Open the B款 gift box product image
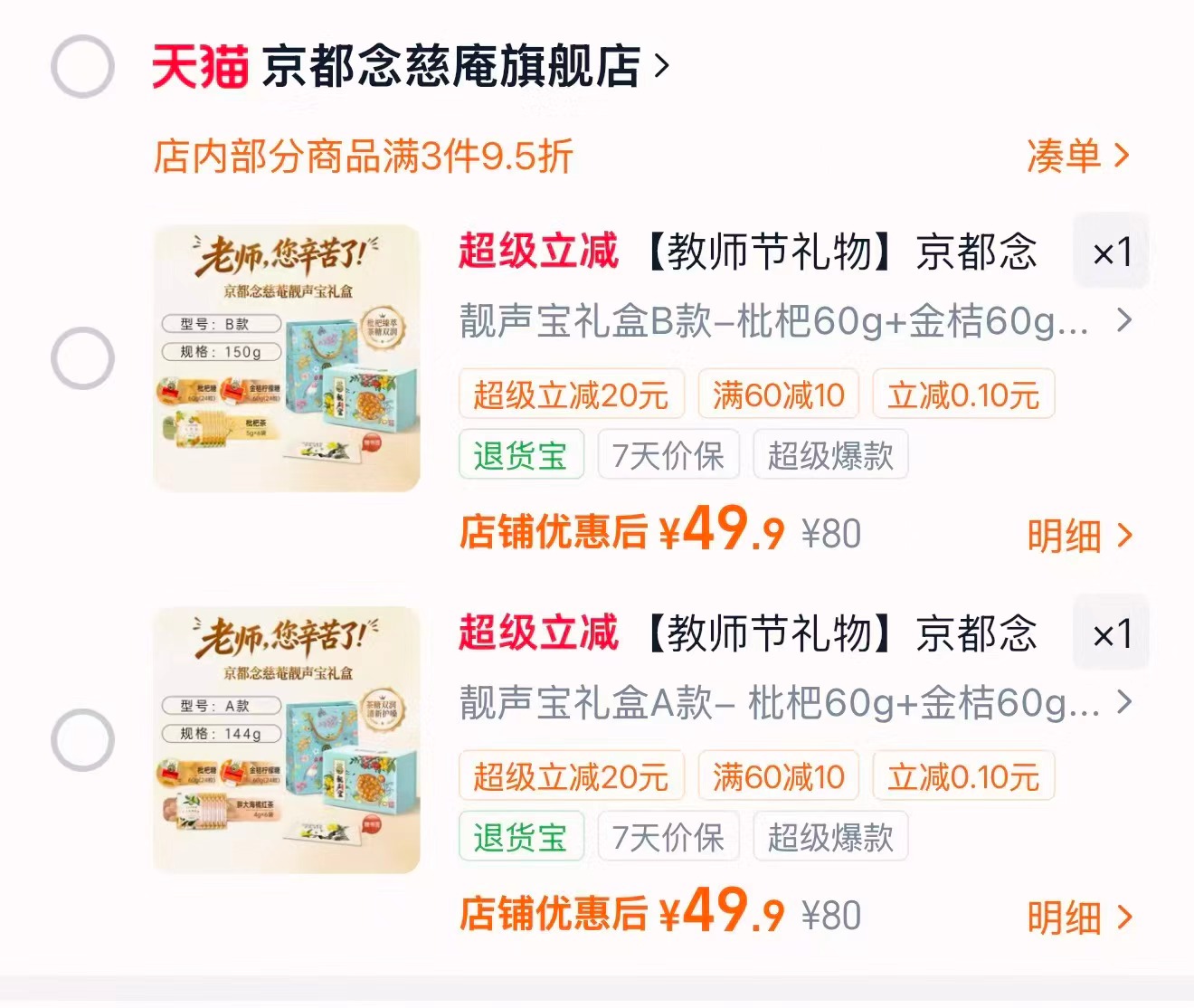1194x1008 pixels. 287,358
